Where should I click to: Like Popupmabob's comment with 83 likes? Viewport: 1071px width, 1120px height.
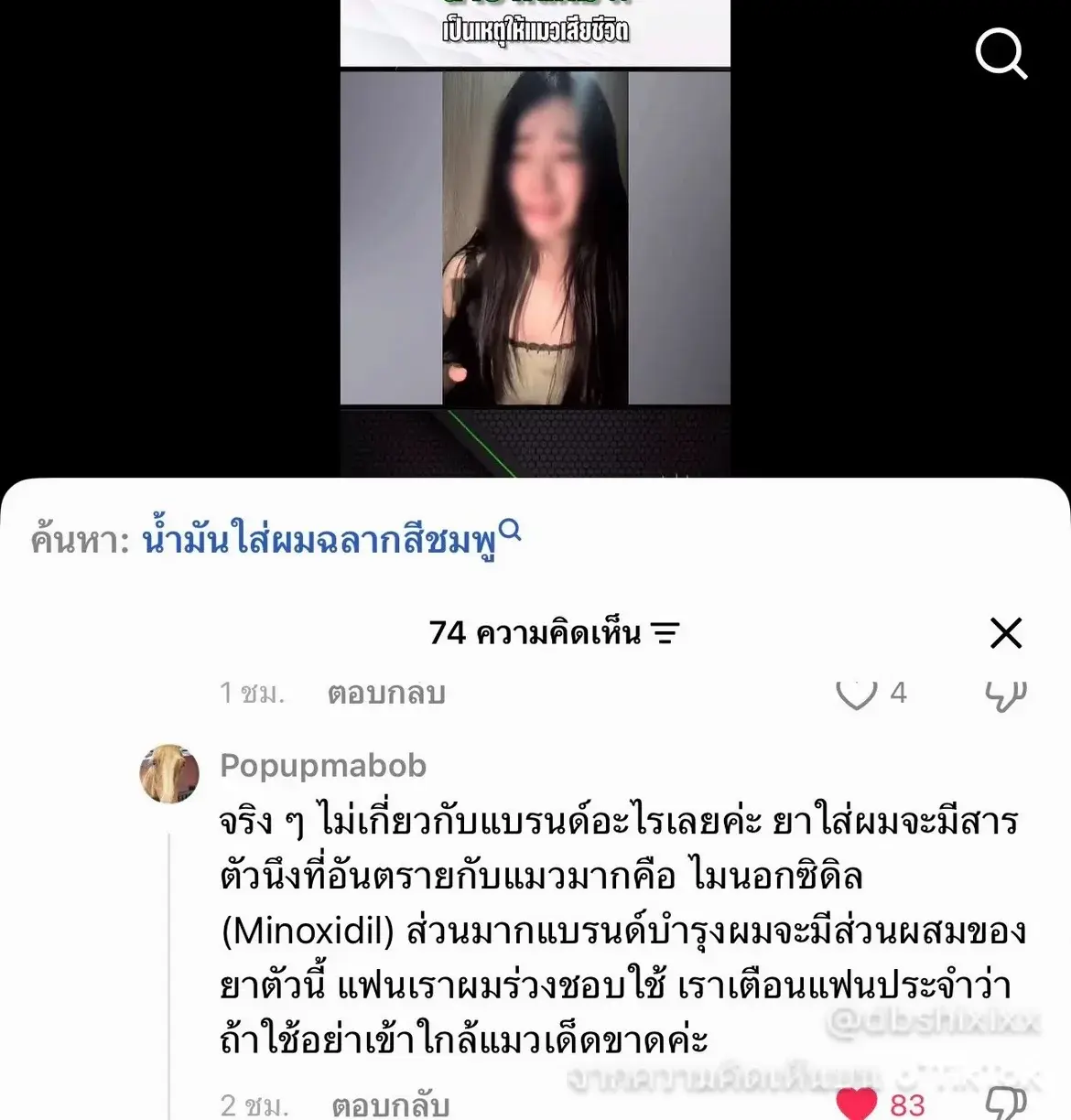click(x=857, y=1104)
